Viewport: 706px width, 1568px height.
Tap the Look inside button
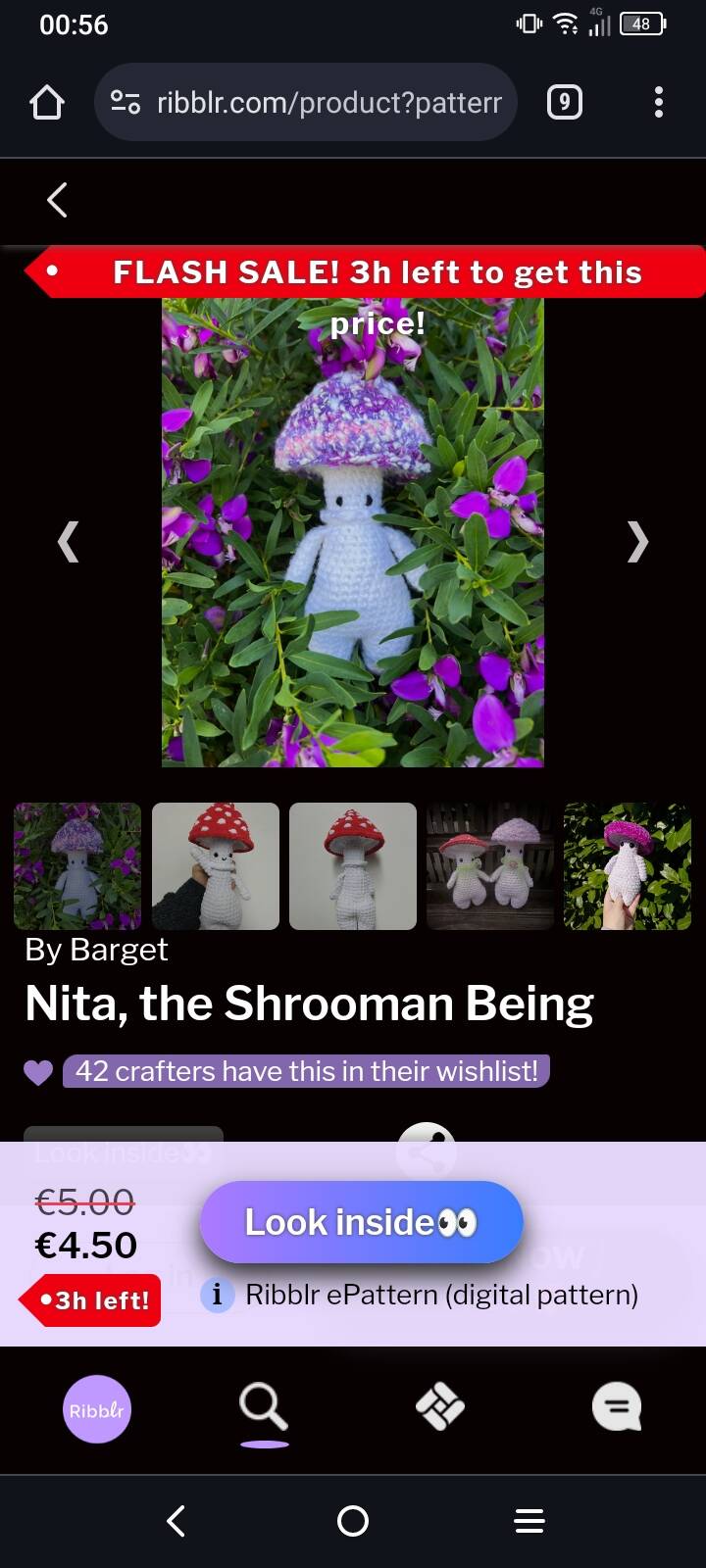click(362, 1222)
